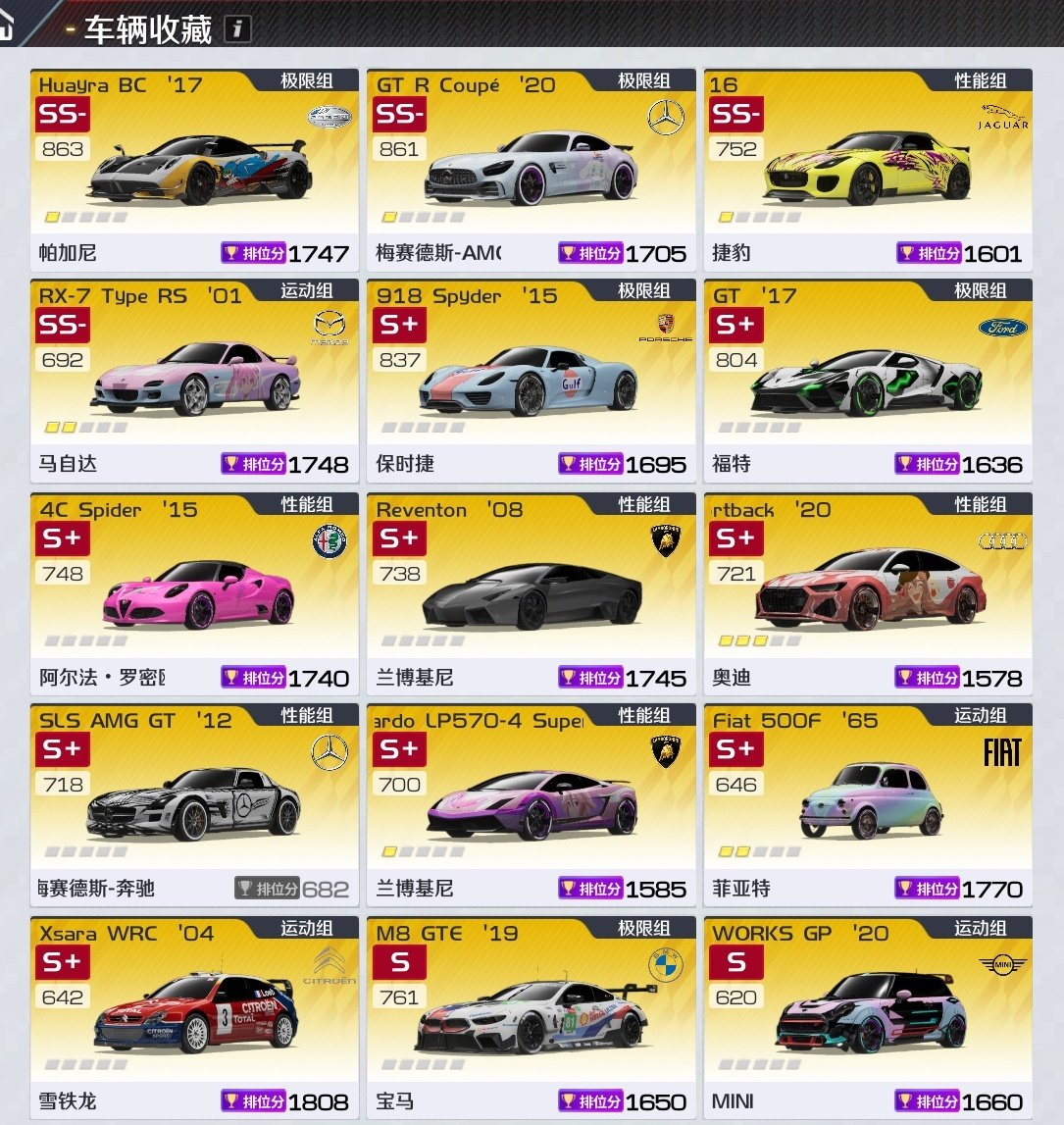1064x1125 pixels.
Task: View the Lamborghini LP570-4 card
Action: (x=531, y=806)
